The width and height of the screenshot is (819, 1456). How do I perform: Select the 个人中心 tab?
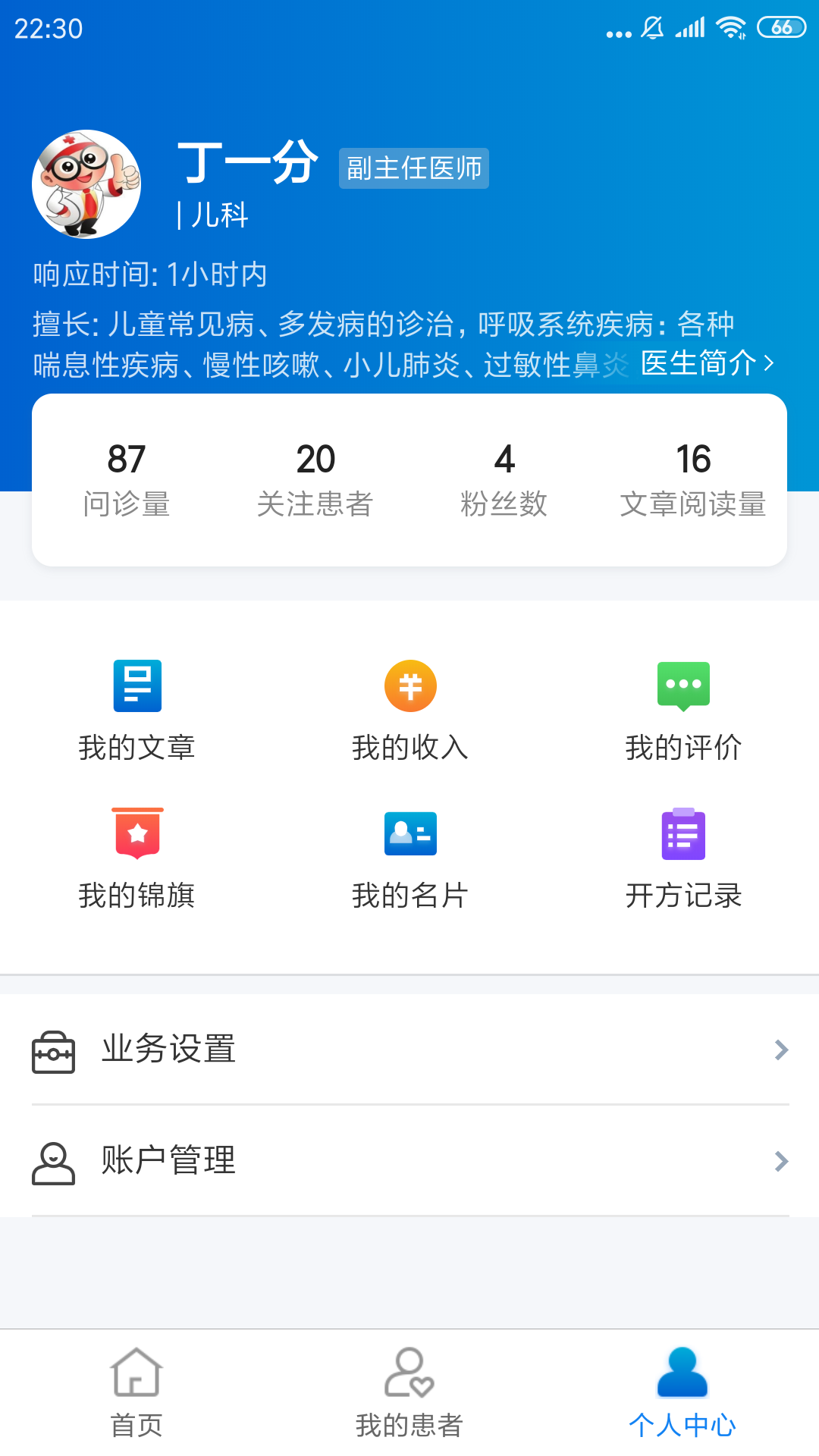click(682, 1392)
